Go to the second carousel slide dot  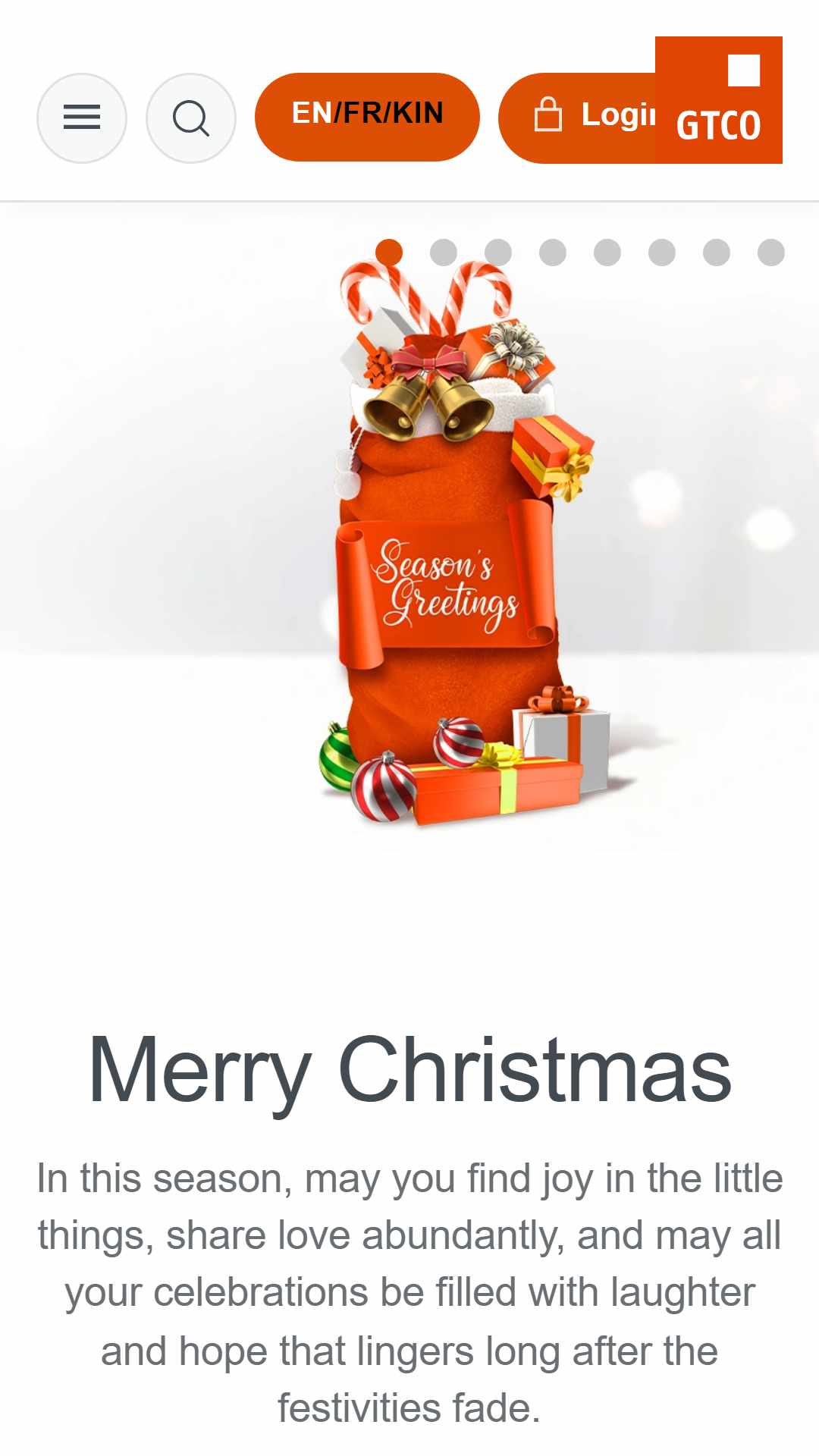(444, 253)
